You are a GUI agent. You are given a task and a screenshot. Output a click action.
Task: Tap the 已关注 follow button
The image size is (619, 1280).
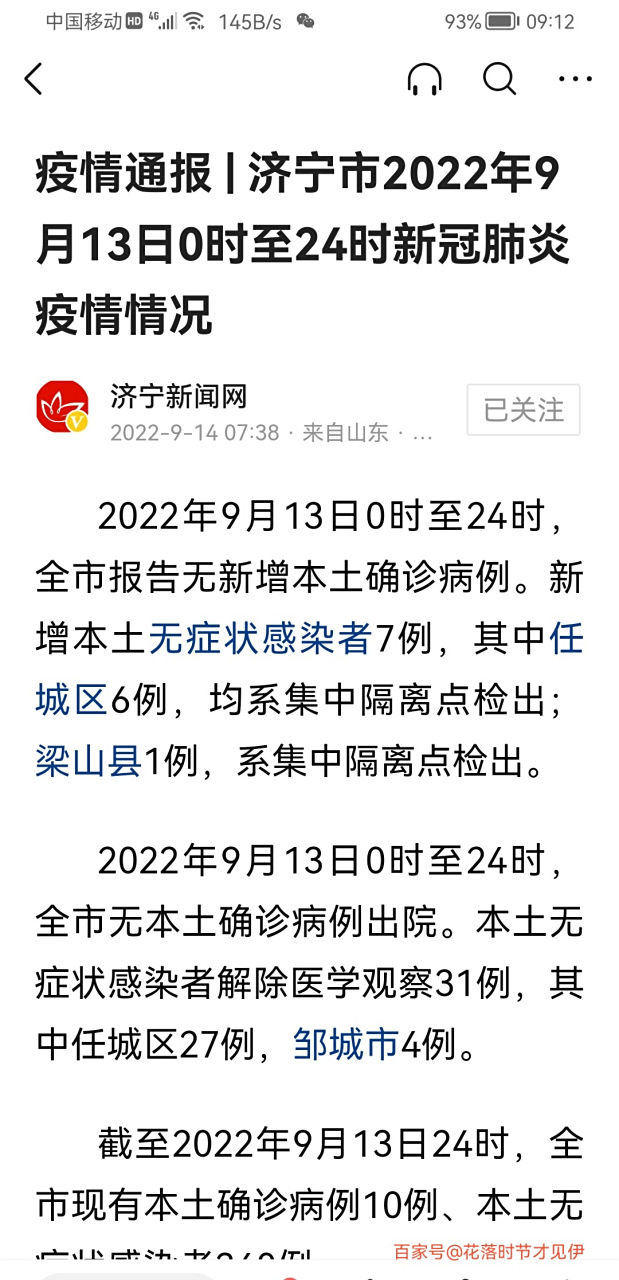pos(523,409)
